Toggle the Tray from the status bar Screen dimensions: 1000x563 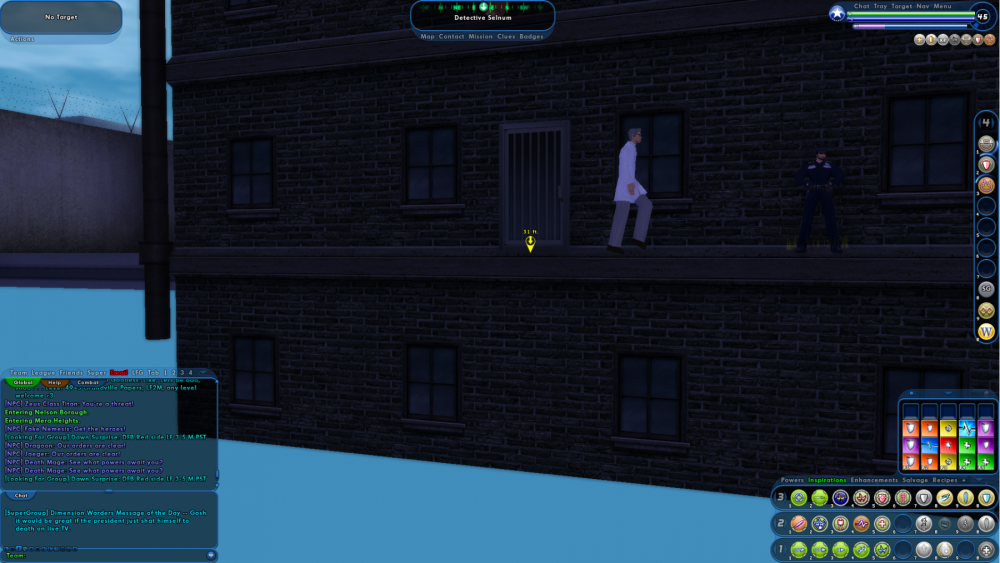(880, 6)
